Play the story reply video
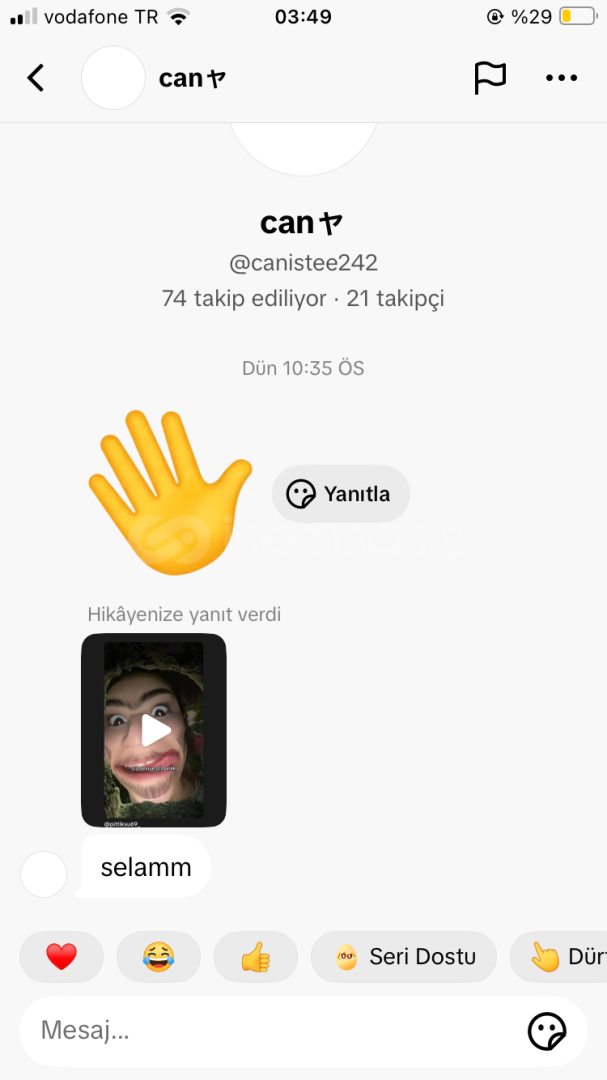 [154, 731]
